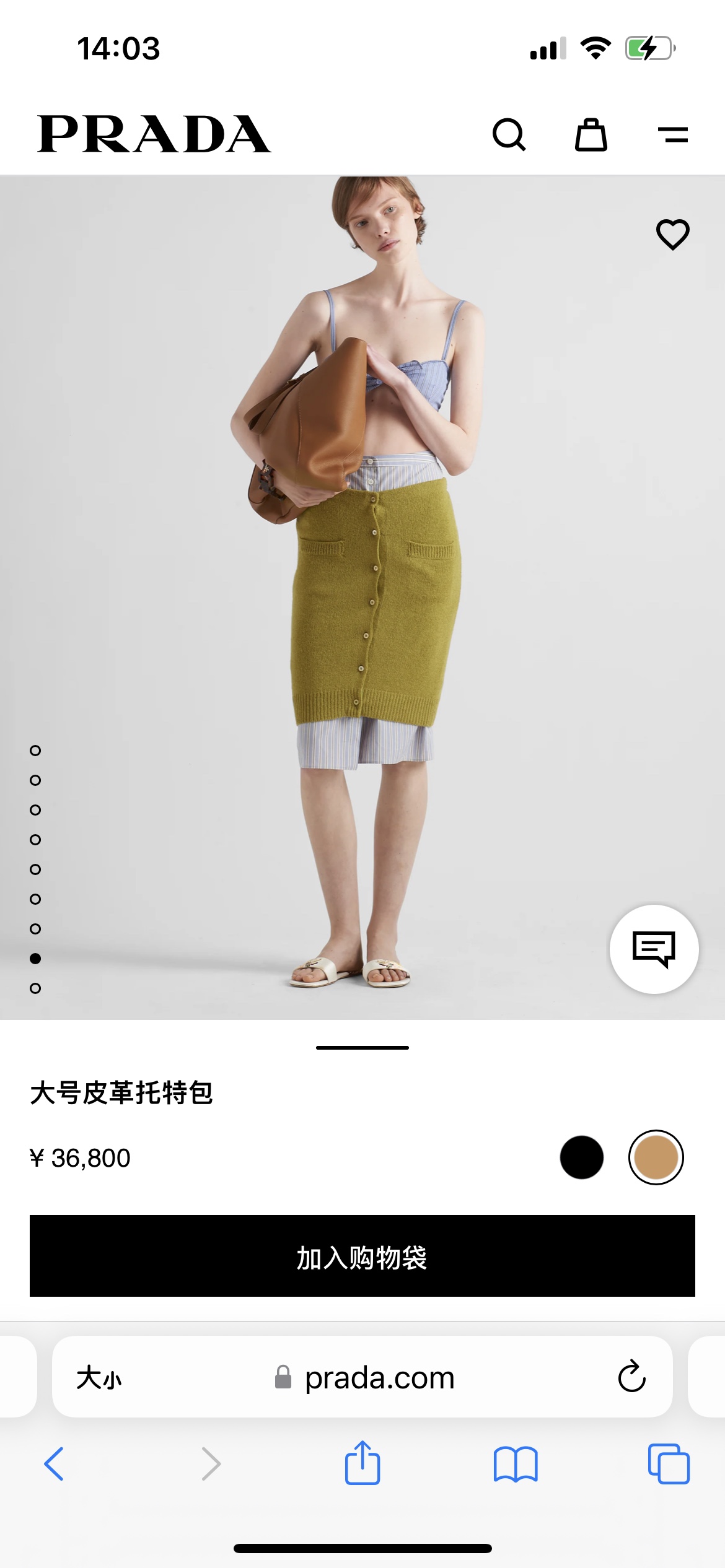Tap the 加入购物袋 button
Screen dimensions: 725x1568
pos(362,1256)
